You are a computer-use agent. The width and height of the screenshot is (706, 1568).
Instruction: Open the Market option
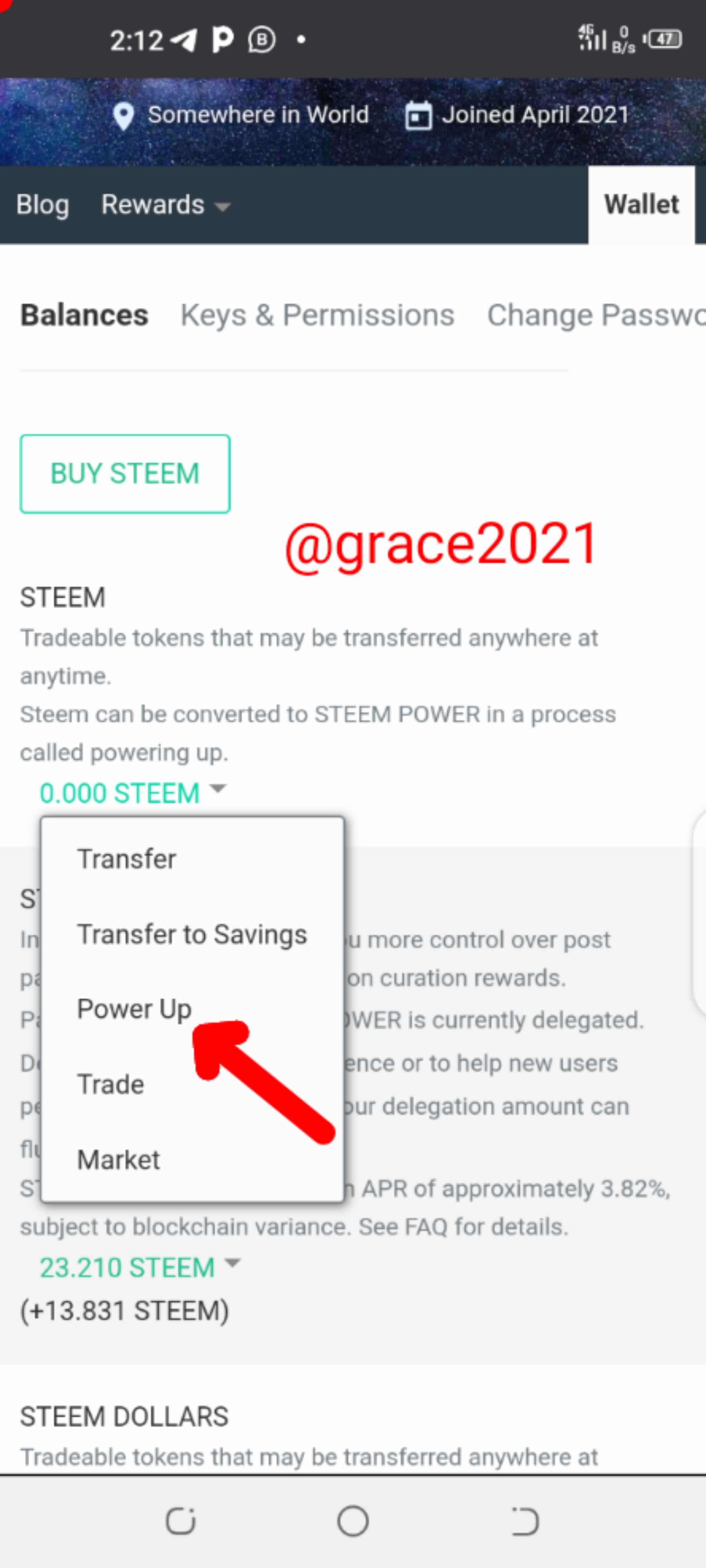[119, 1159]
